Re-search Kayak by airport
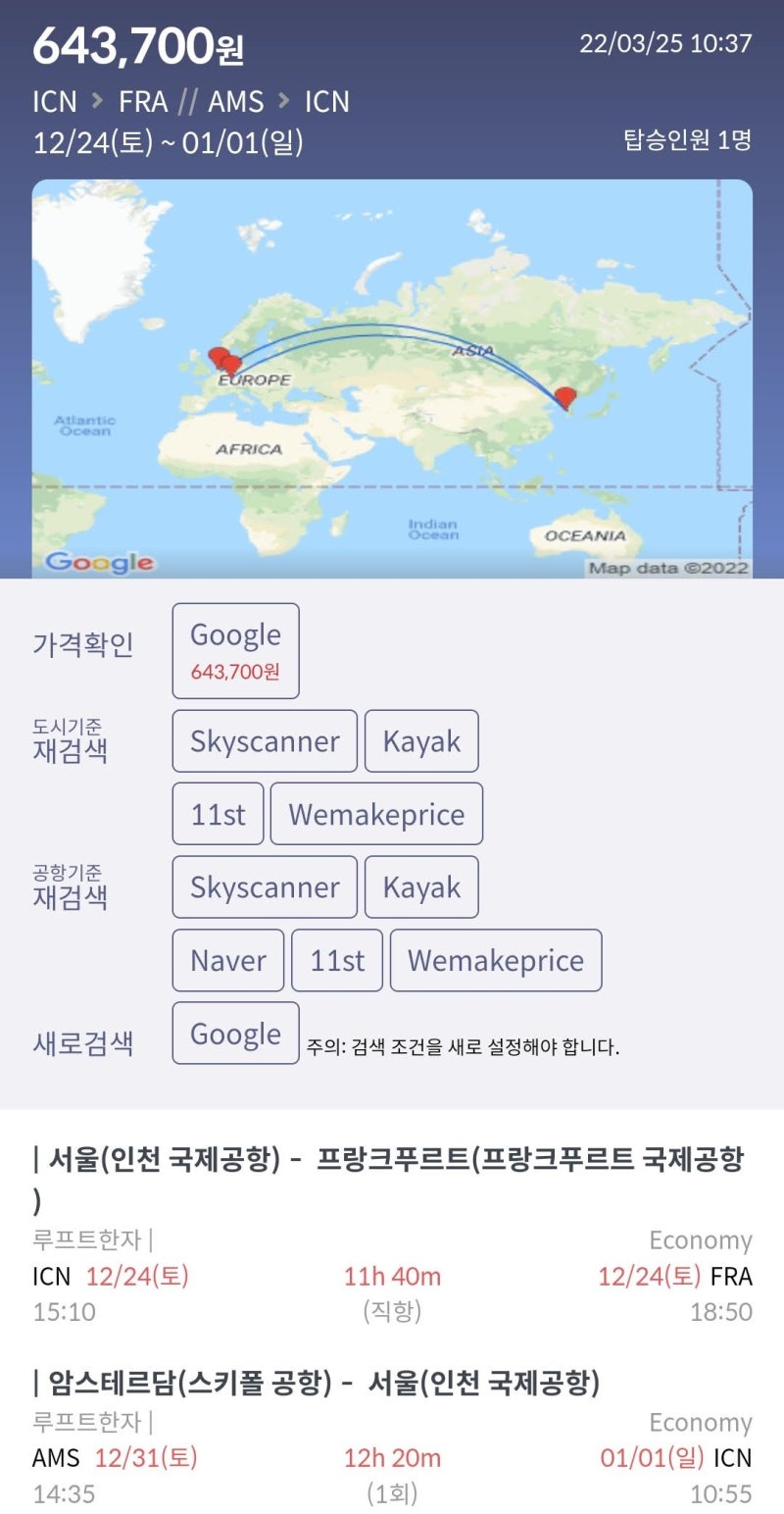Image resolution: width=784 pixels, height=1514 pixels. coord(421,886)
